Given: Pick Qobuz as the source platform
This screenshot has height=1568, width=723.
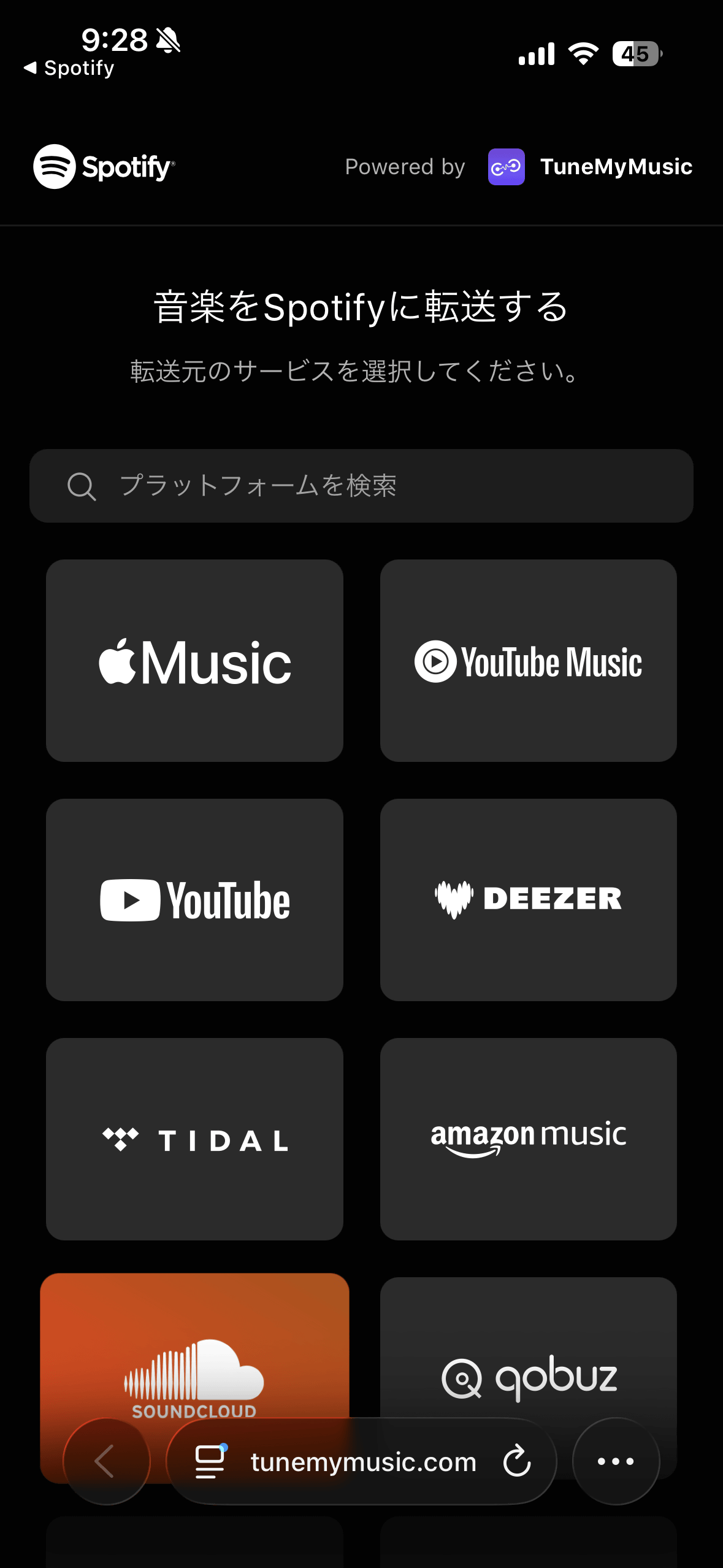Looking at the screenshot, I should tap(528, 1368).
